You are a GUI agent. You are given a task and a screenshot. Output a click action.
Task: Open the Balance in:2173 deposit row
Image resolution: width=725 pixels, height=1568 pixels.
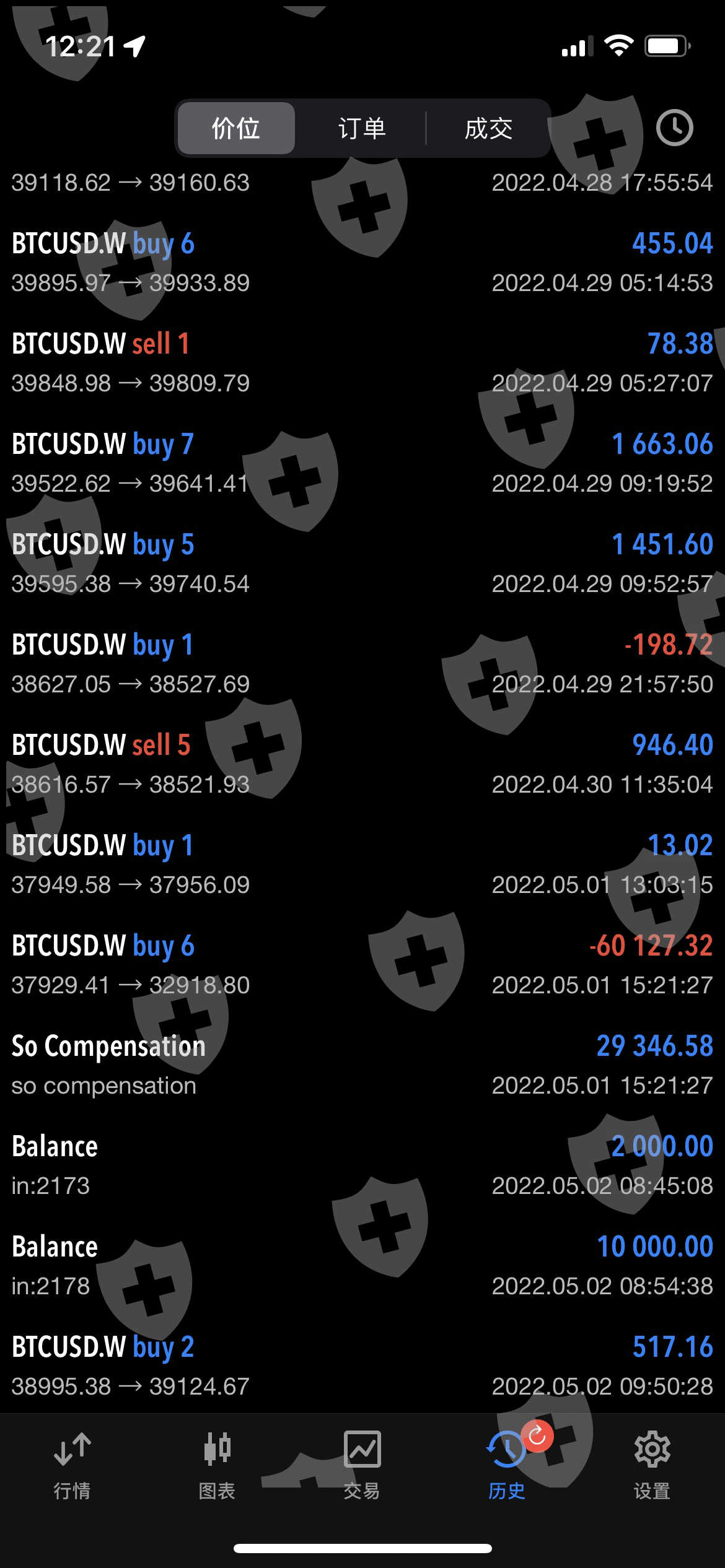[x=362, y=1165]
